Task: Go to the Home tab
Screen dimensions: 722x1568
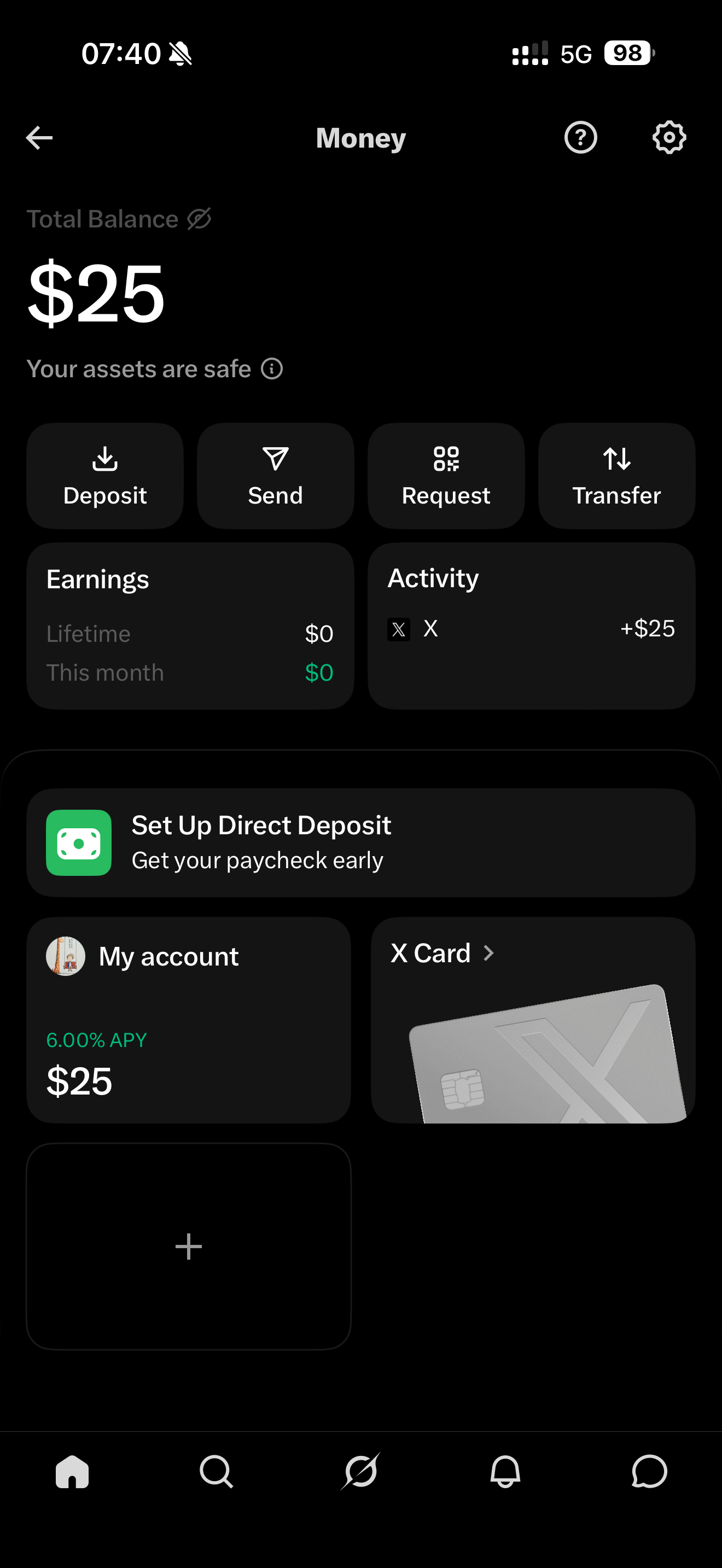Action: (x=72, y=1472)
